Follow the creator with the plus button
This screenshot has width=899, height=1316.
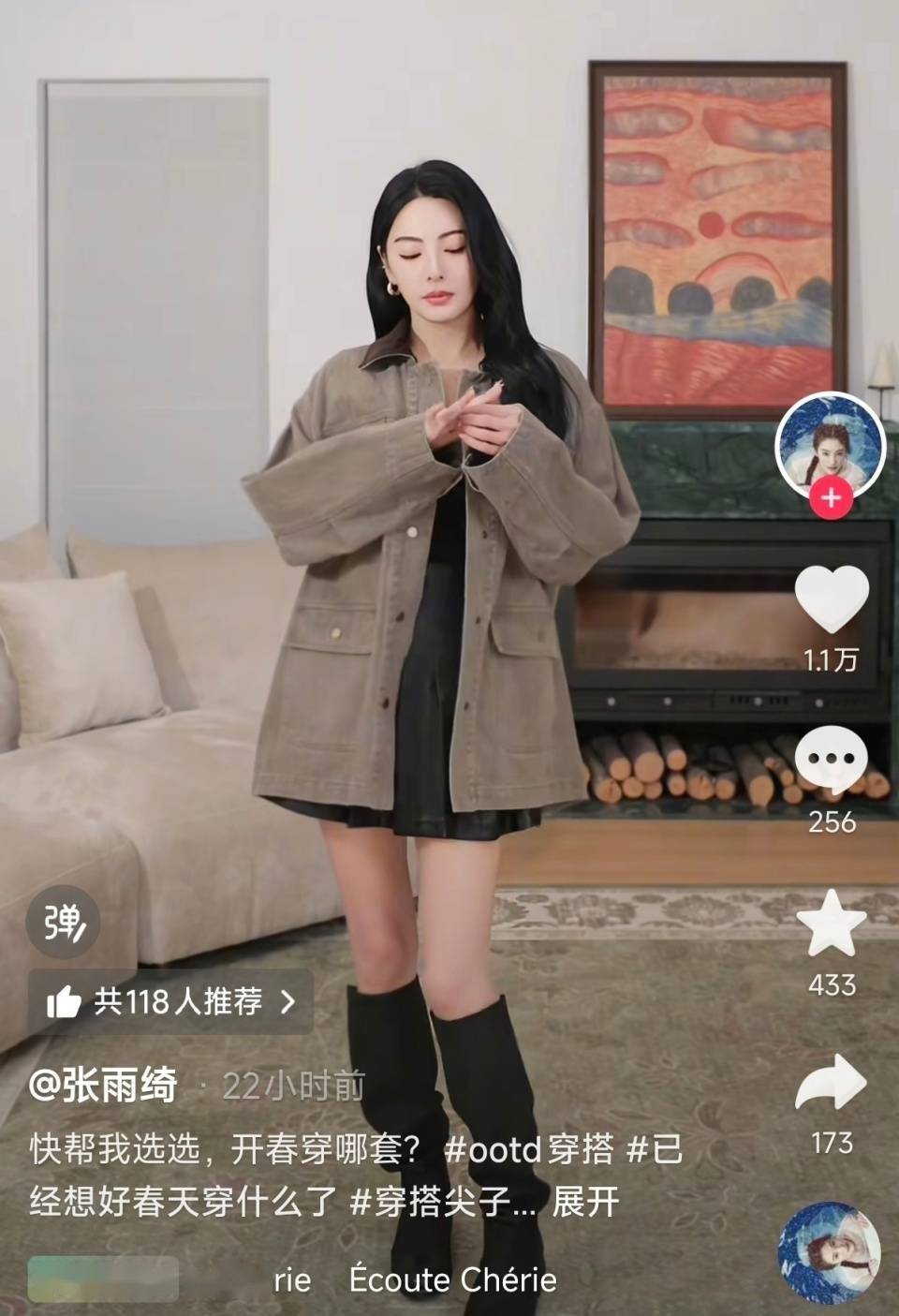(x=831, y=499)
